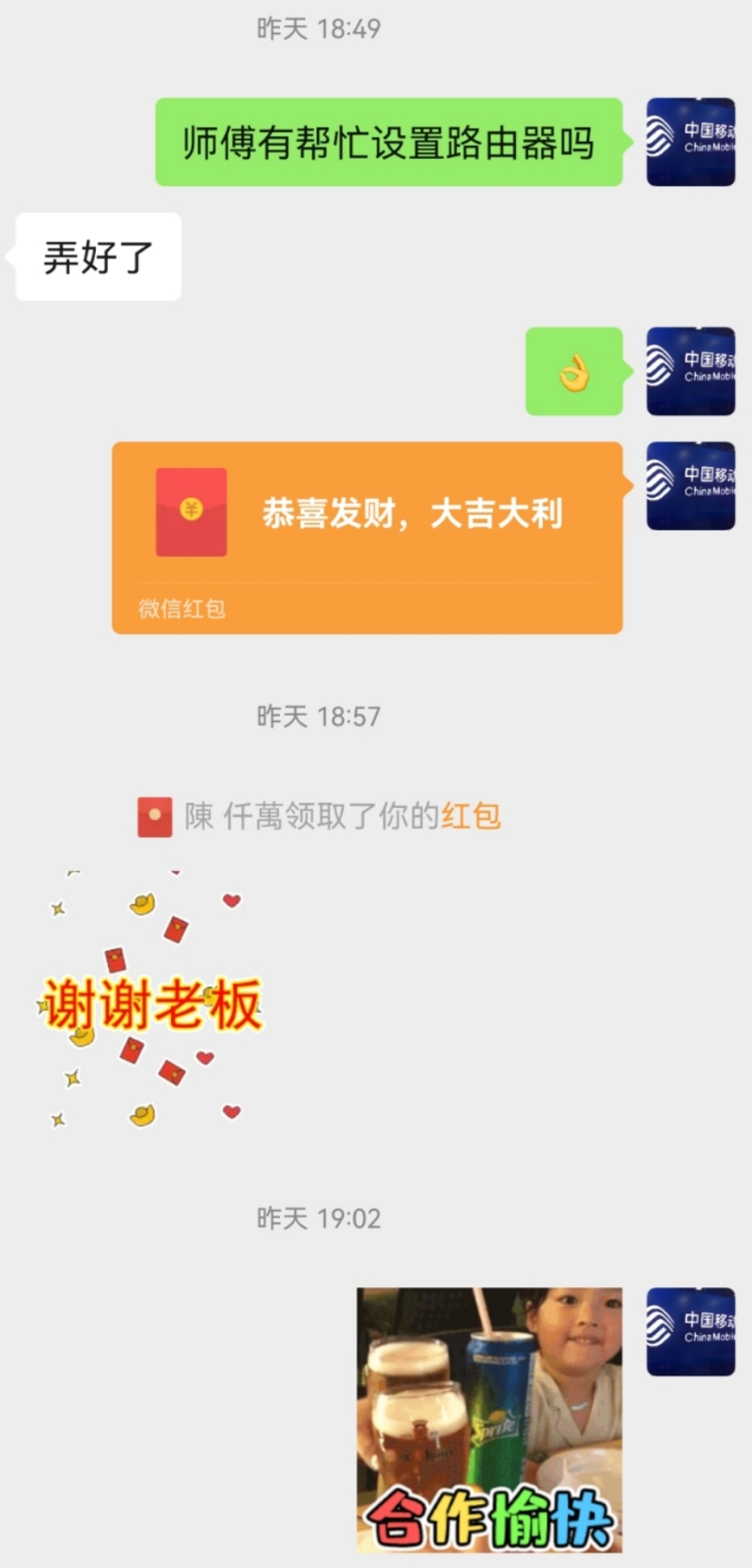
Task: Tap the orange 红包 link in claim notice
Action: pos(471,815)
